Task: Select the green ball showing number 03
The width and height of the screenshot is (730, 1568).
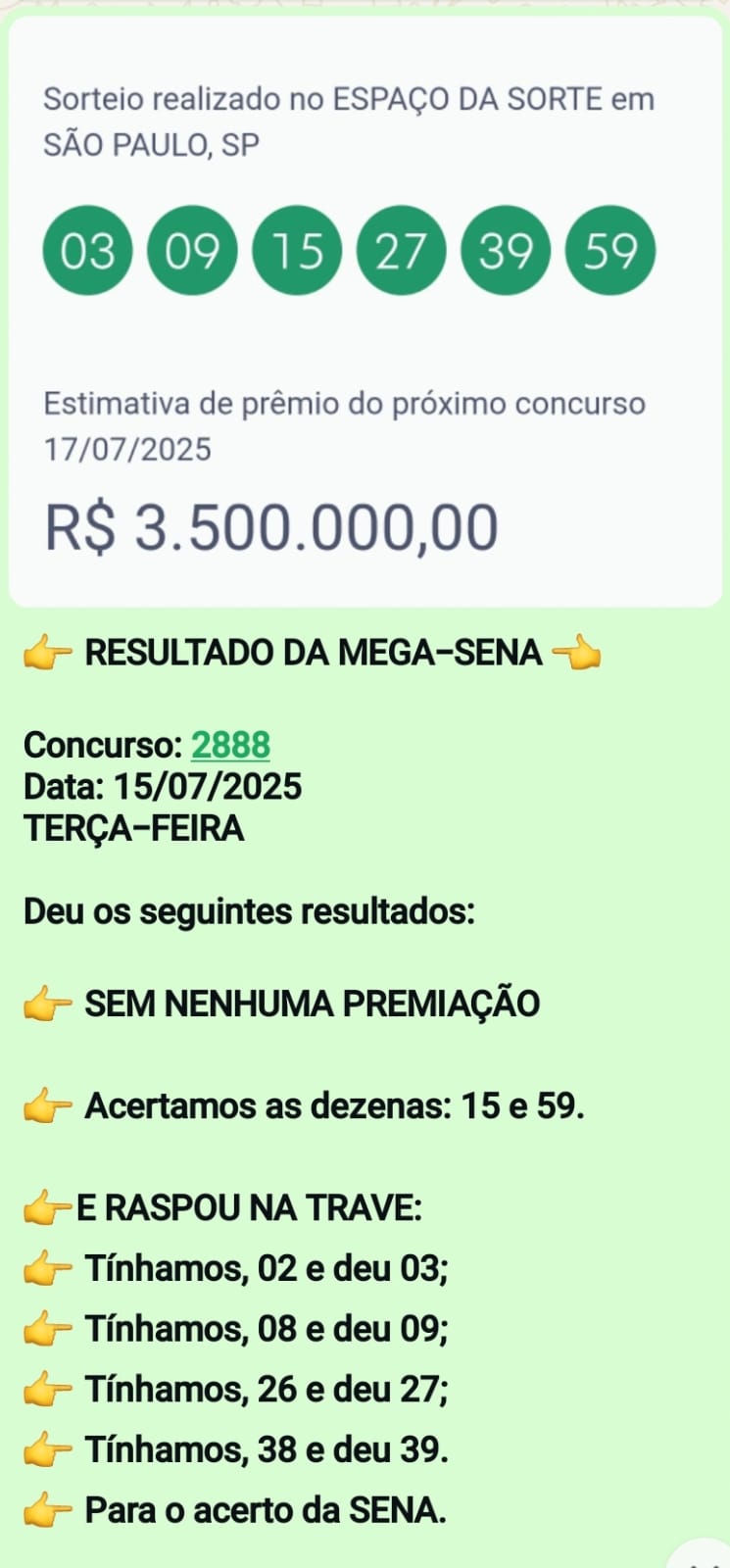Action: [87, 251]
